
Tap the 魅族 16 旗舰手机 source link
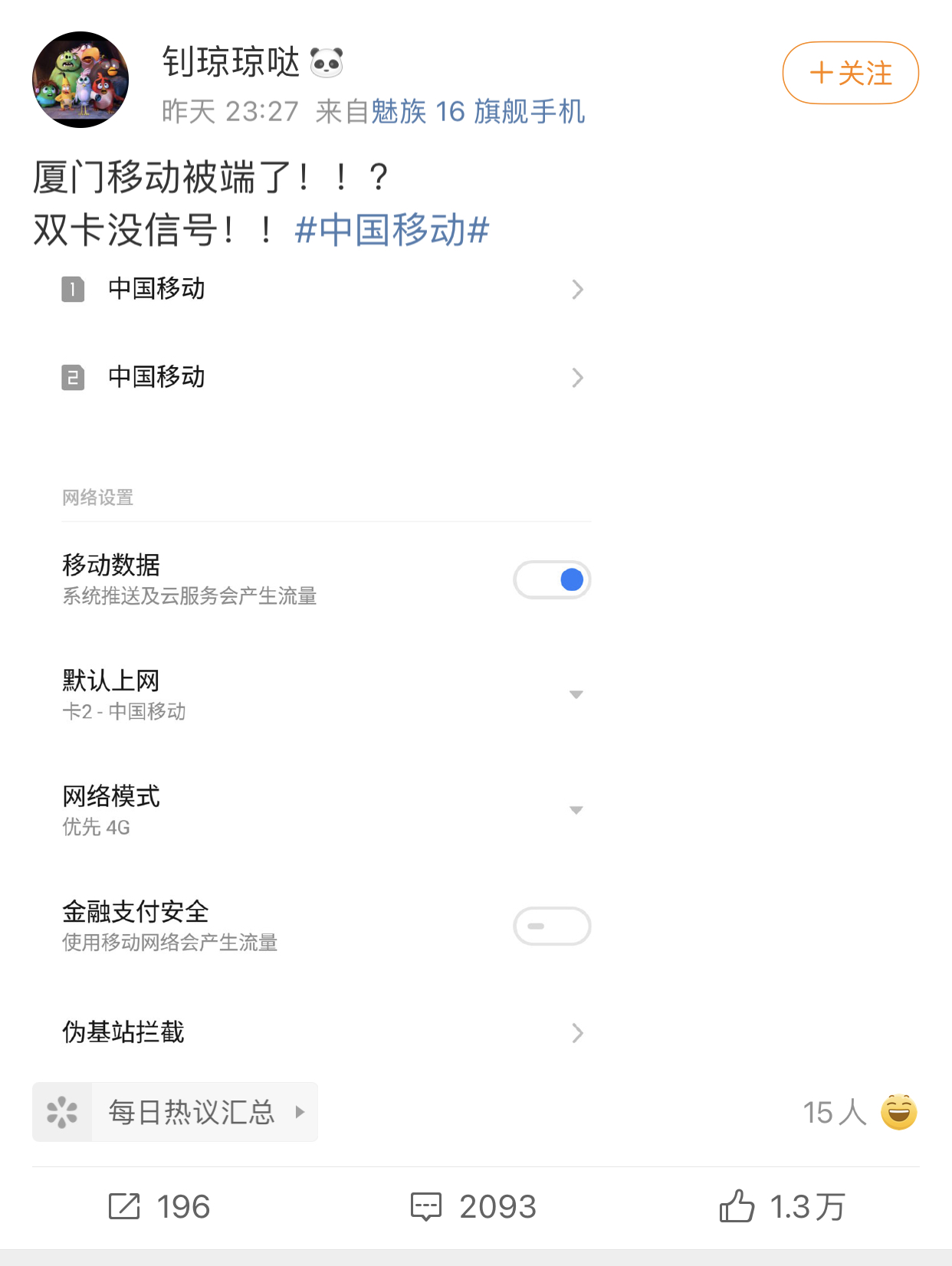coord(478,112)
